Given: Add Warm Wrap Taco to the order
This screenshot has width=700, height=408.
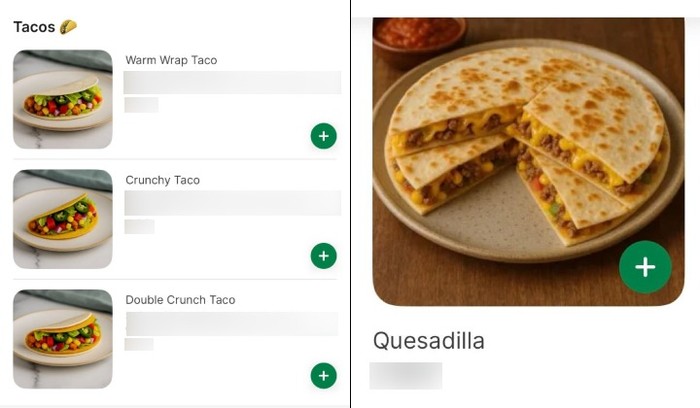Looking at the screenshot, I should click(x=323, y=136).
